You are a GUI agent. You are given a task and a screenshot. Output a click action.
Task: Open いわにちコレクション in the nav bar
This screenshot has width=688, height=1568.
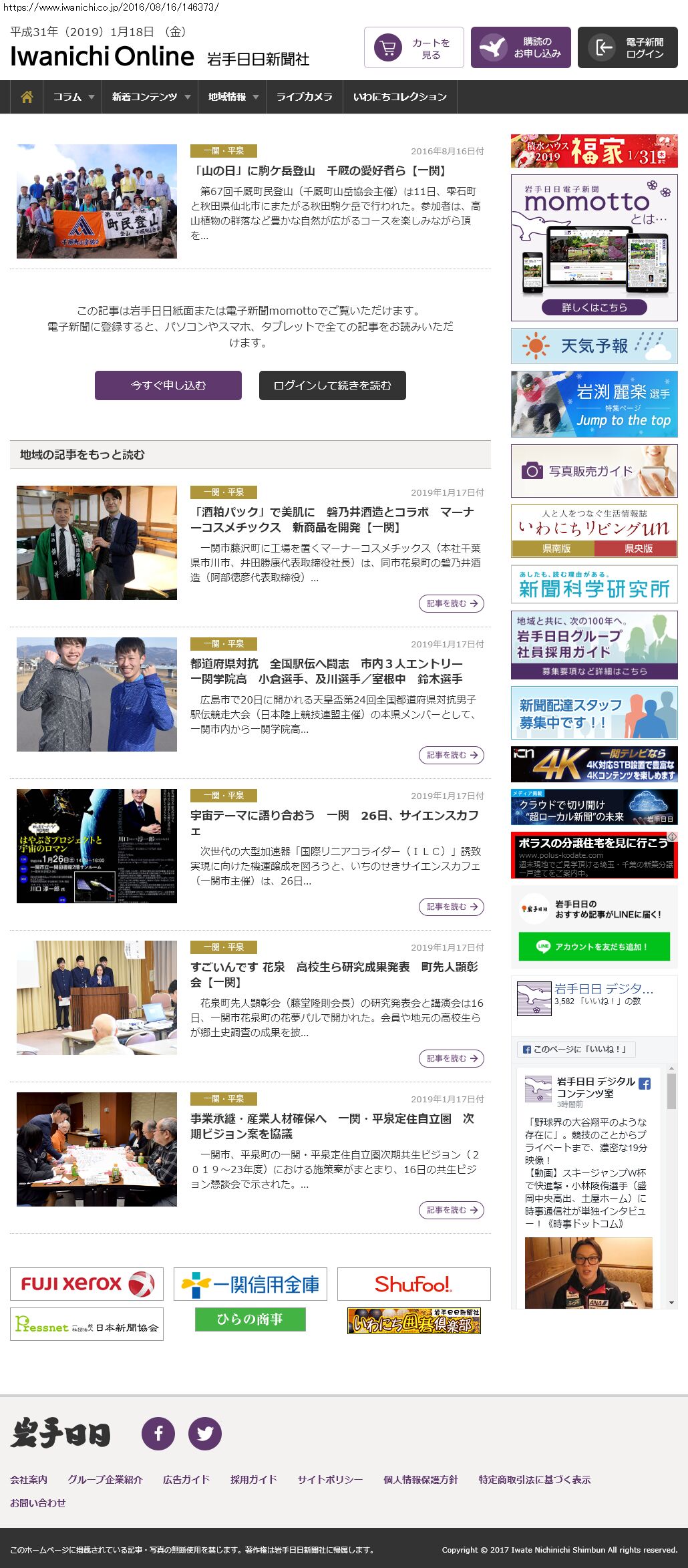coord(399,97)
